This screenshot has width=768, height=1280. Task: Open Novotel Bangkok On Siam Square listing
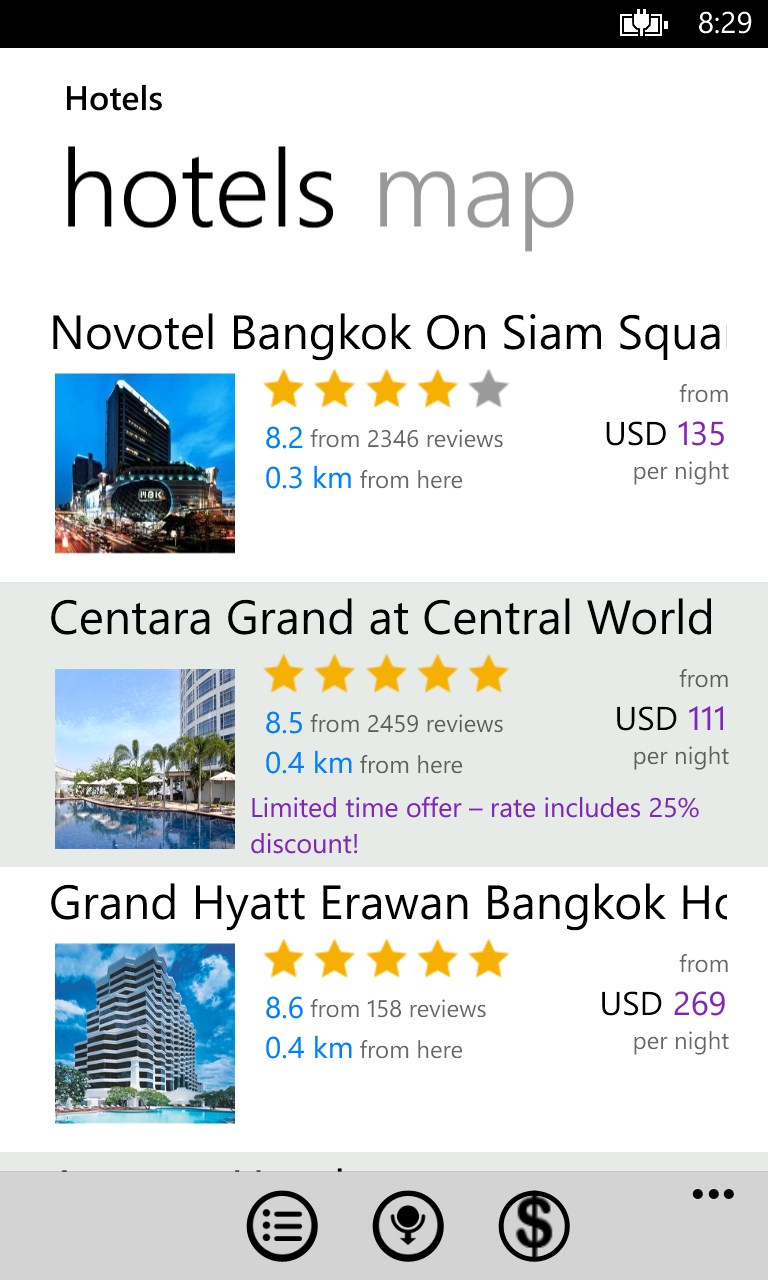(386, 333)
